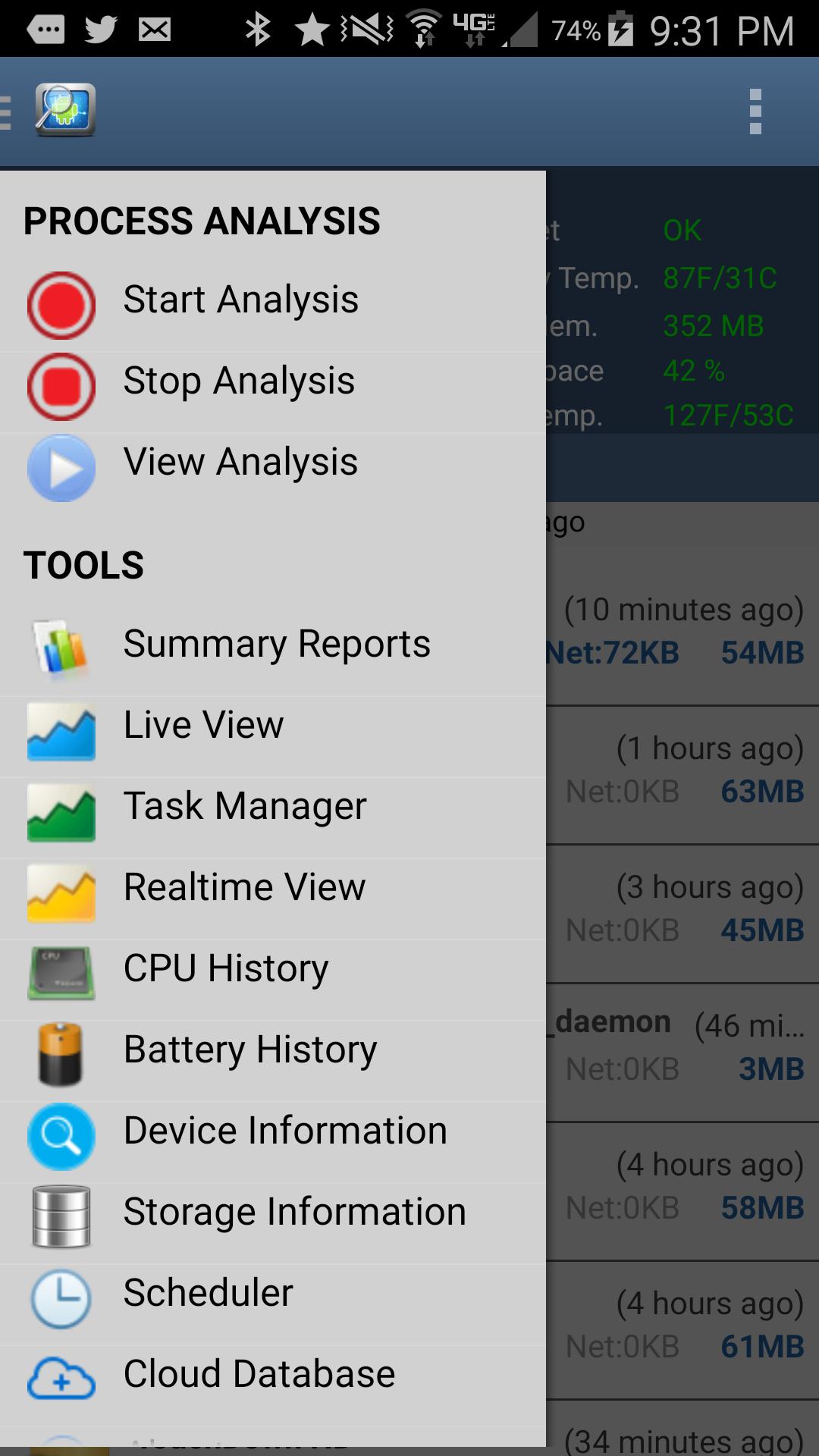Tap the app logo in the action bar
Image resolution: width=819 pixels, height=1456 pixels.
pos(65,112)
